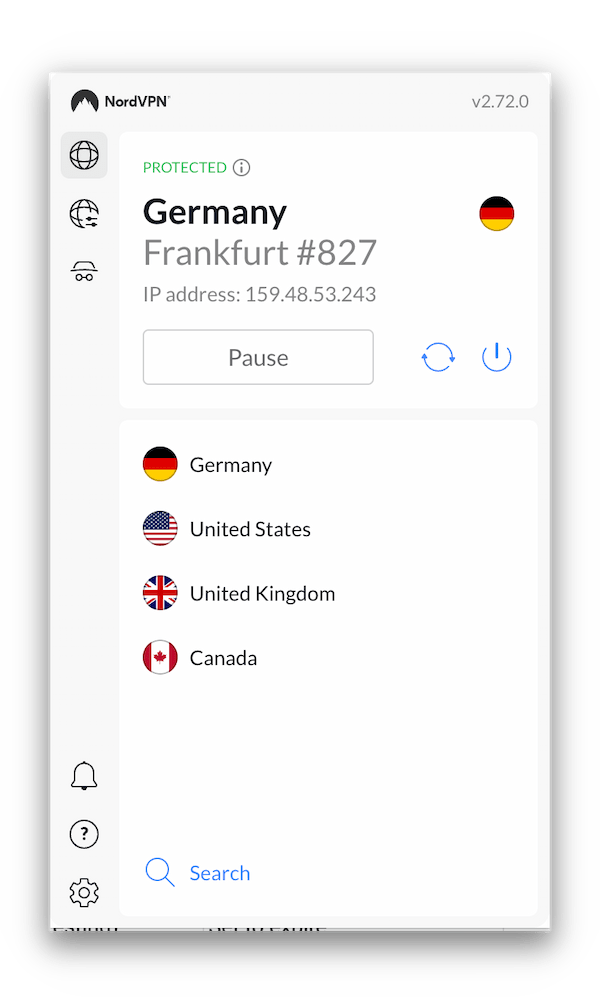Reconnect to a new server
The width and height of the screenshot is (600, 1004).
[438, 357]
